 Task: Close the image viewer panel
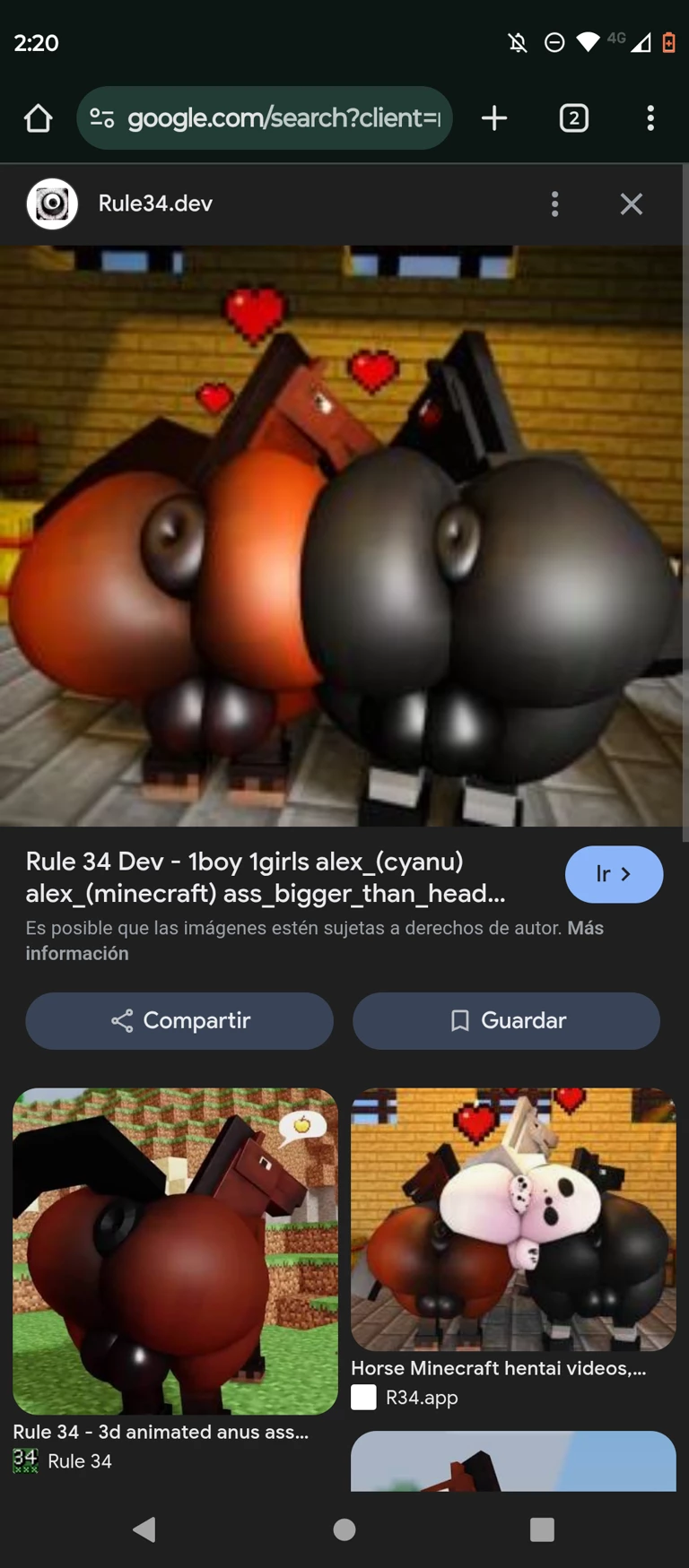(632, 204)
